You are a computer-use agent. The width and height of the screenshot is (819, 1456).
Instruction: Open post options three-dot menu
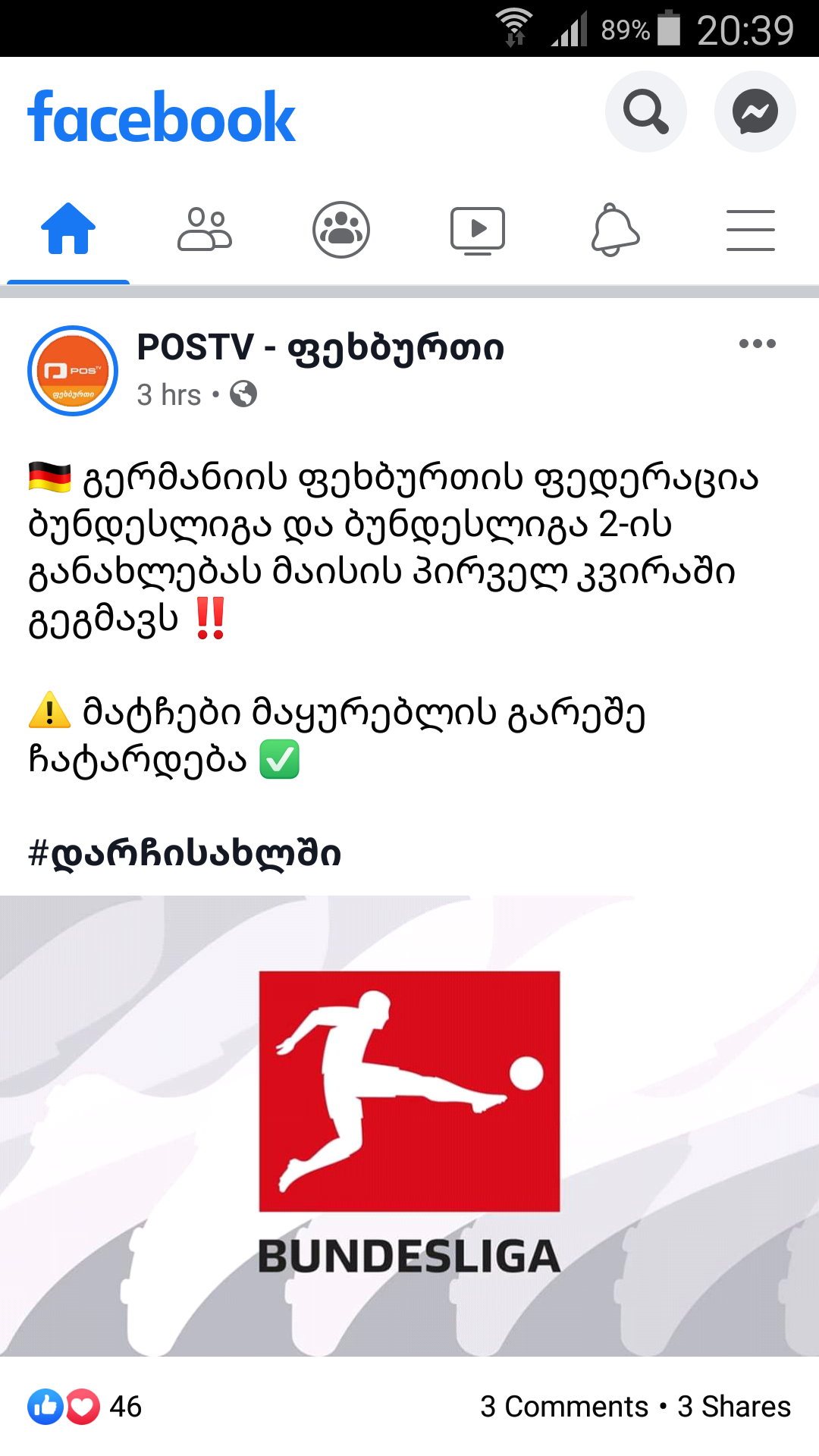tap(757, 344)
